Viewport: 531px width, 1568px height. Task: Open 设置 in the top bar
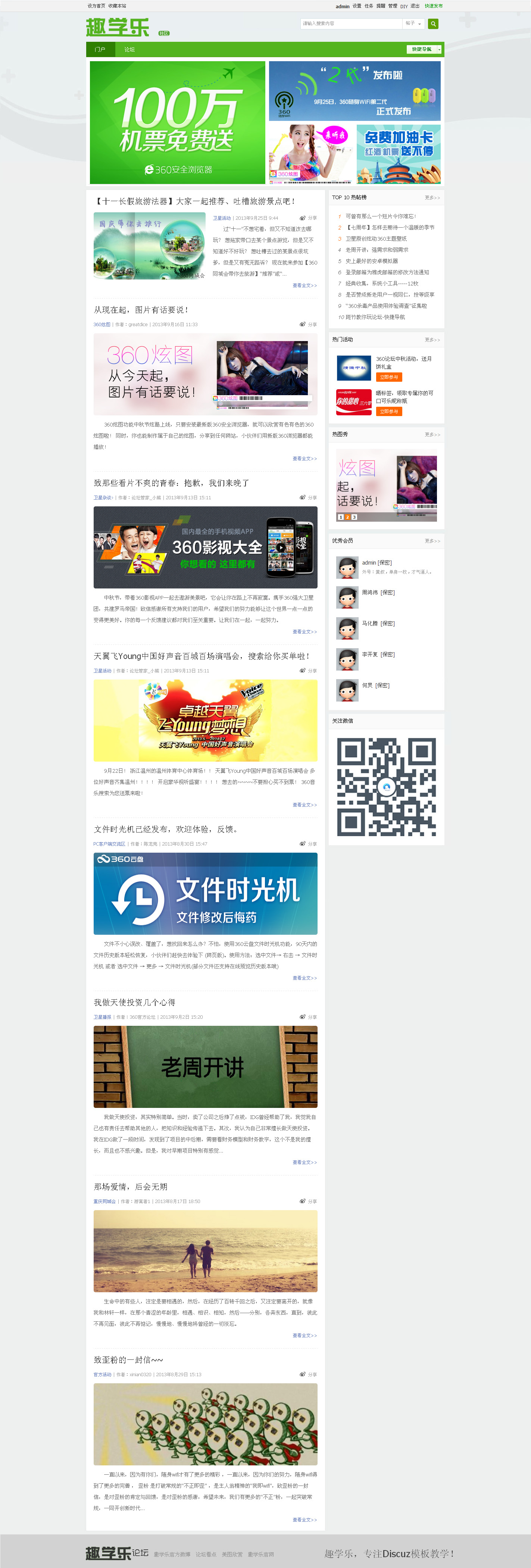[x=357, y=6]
